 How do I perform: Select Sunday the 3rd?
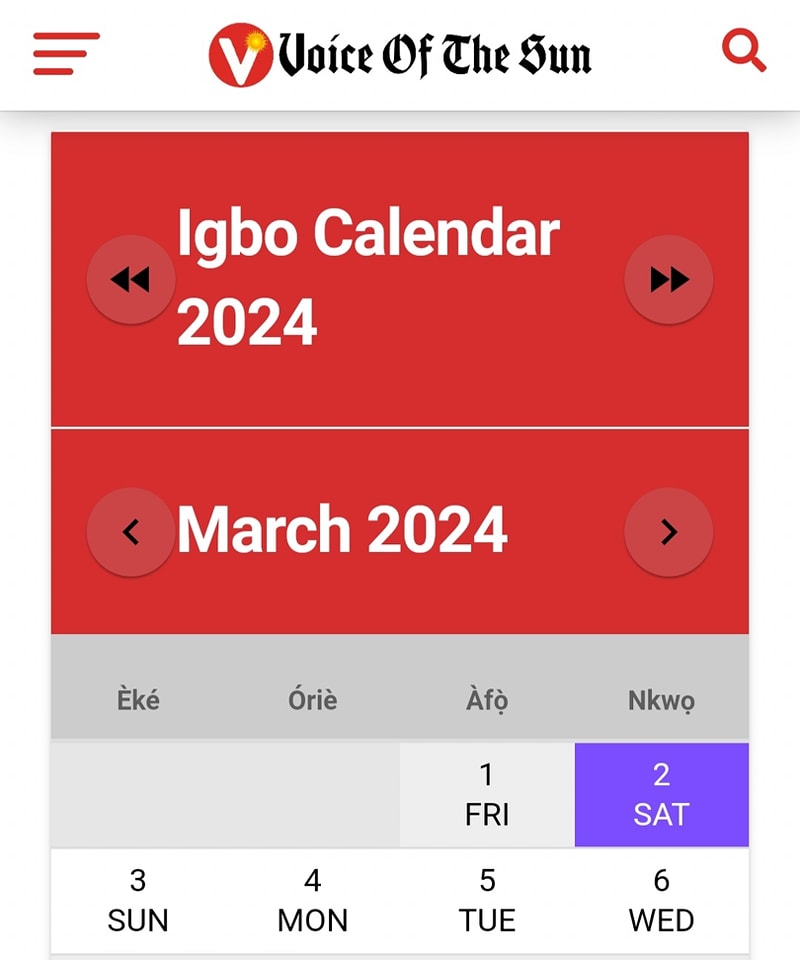point(138,901)
